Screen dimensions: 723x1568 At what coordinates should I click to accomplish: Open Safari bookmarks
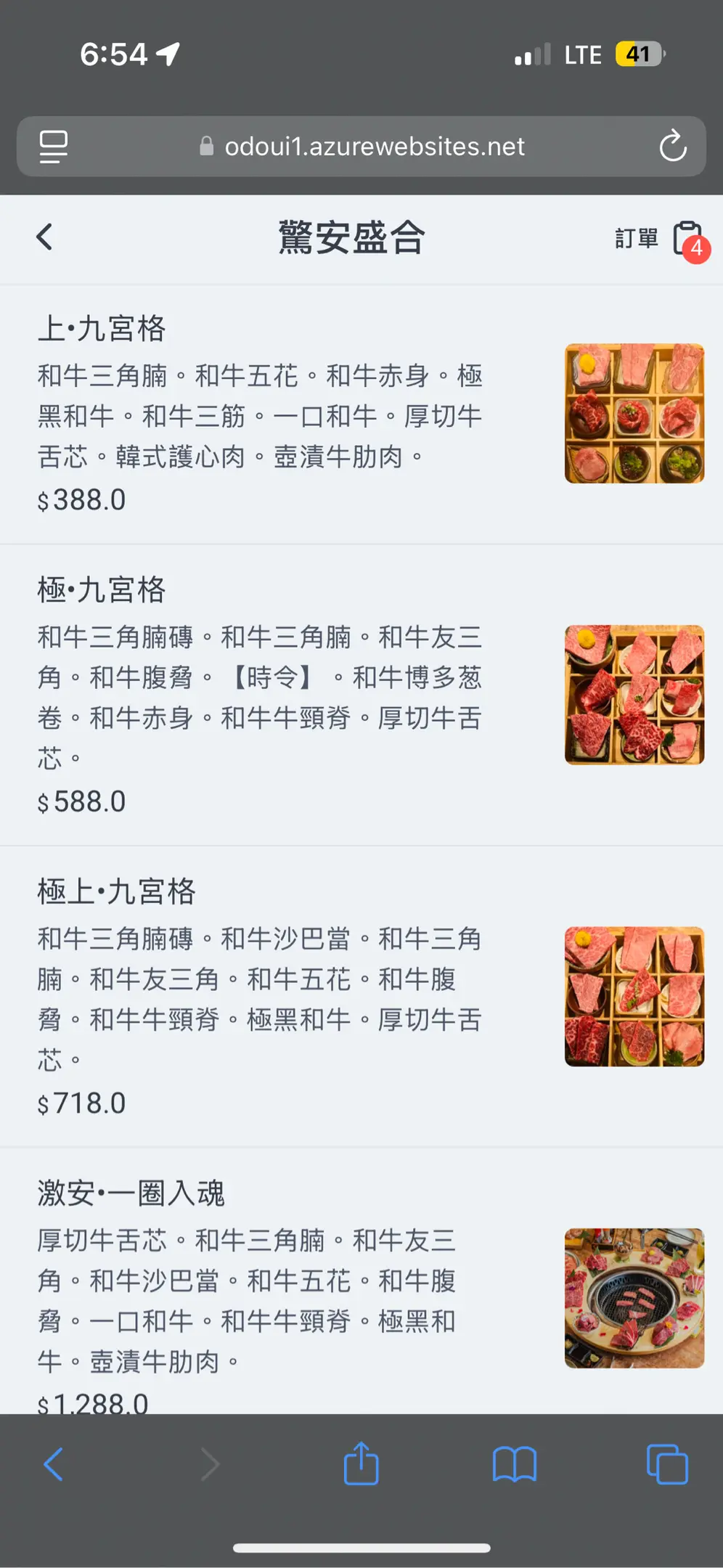tap(514, 1464)
